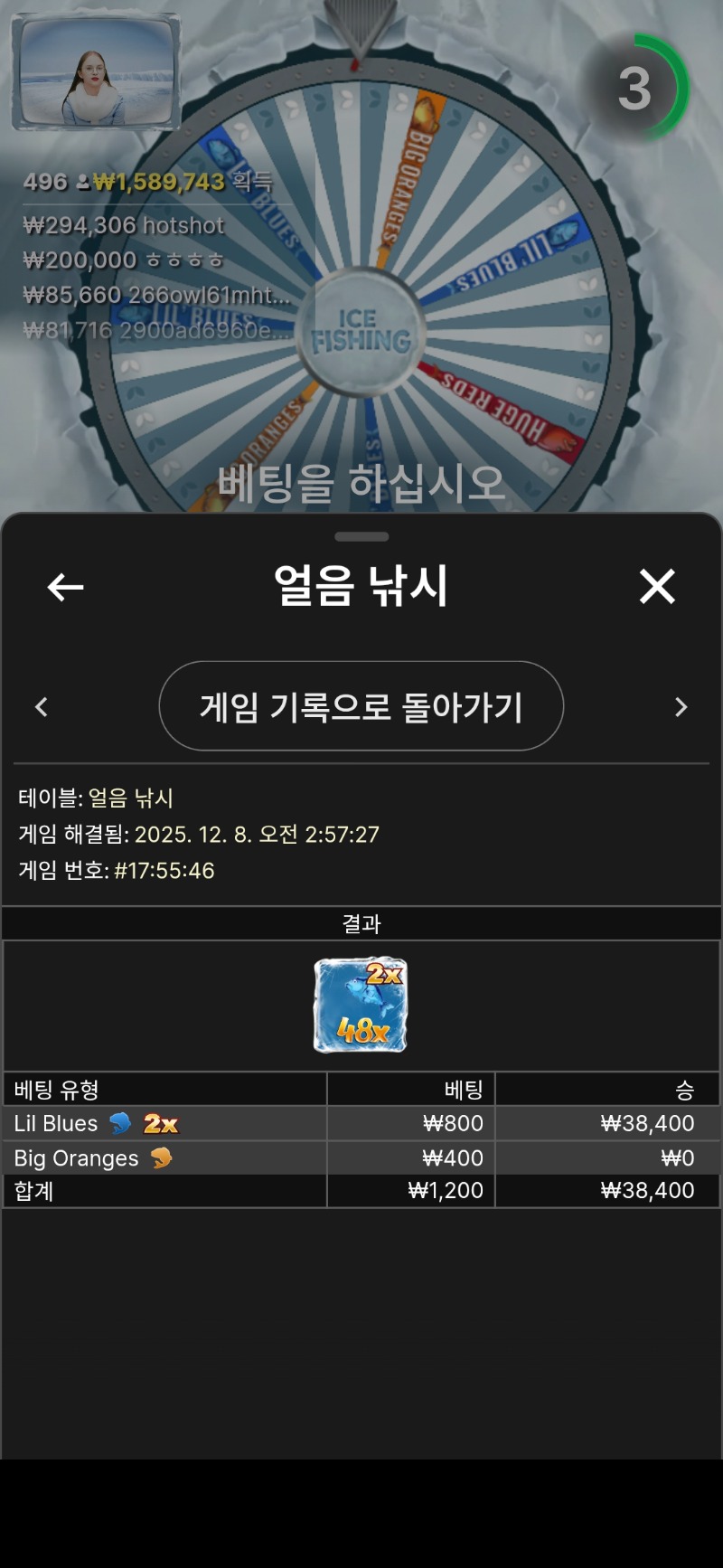Open the dealer video thumbnail
Viewport: 723px width, 1568px height.
coord(95,72)
